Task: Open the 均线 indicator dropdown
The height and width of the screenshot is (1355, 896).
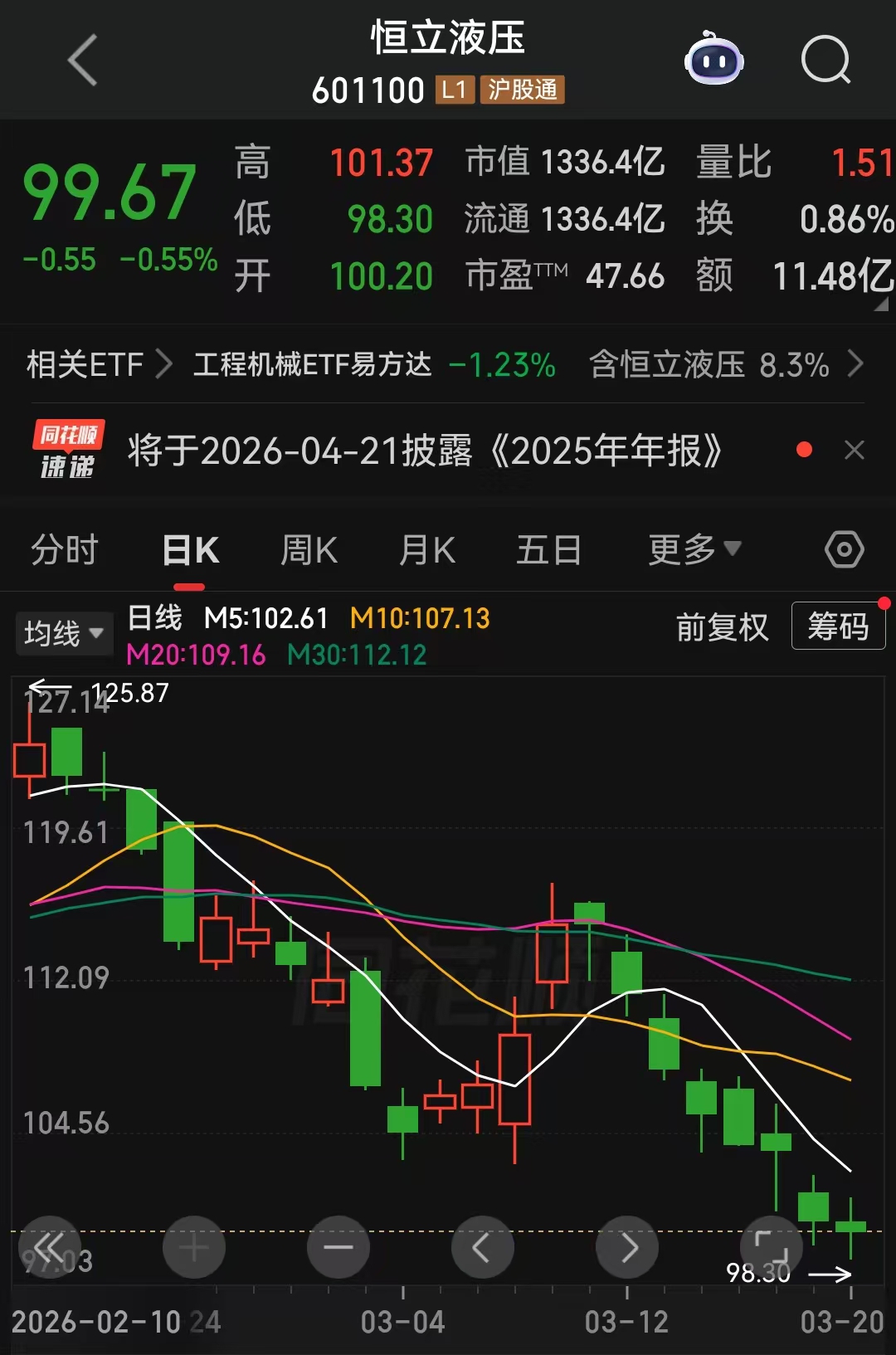Action: tap(64, 634)
